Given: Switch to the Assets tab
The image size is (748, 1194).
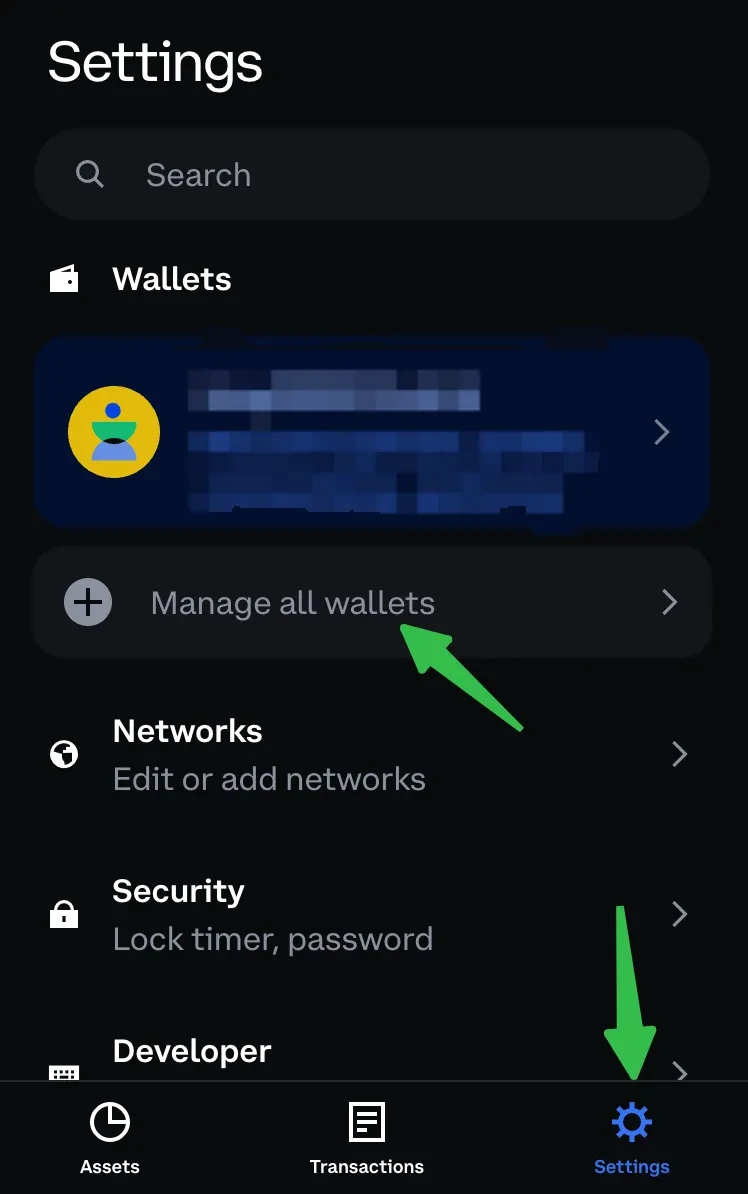Looking at the screenshot, I should [110, 1138].
